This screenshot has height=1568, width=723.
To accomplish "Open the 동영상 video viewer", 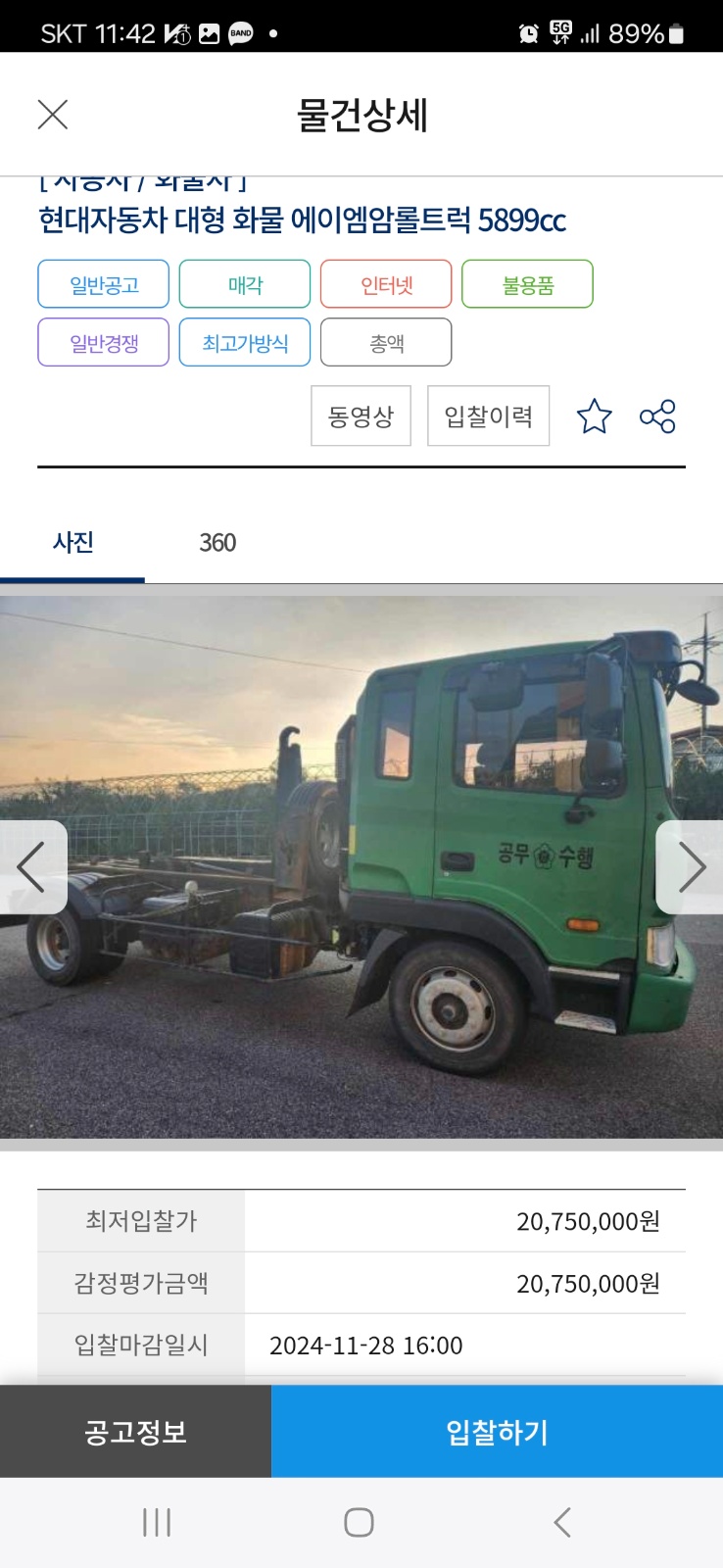I will tap(361, 415).
